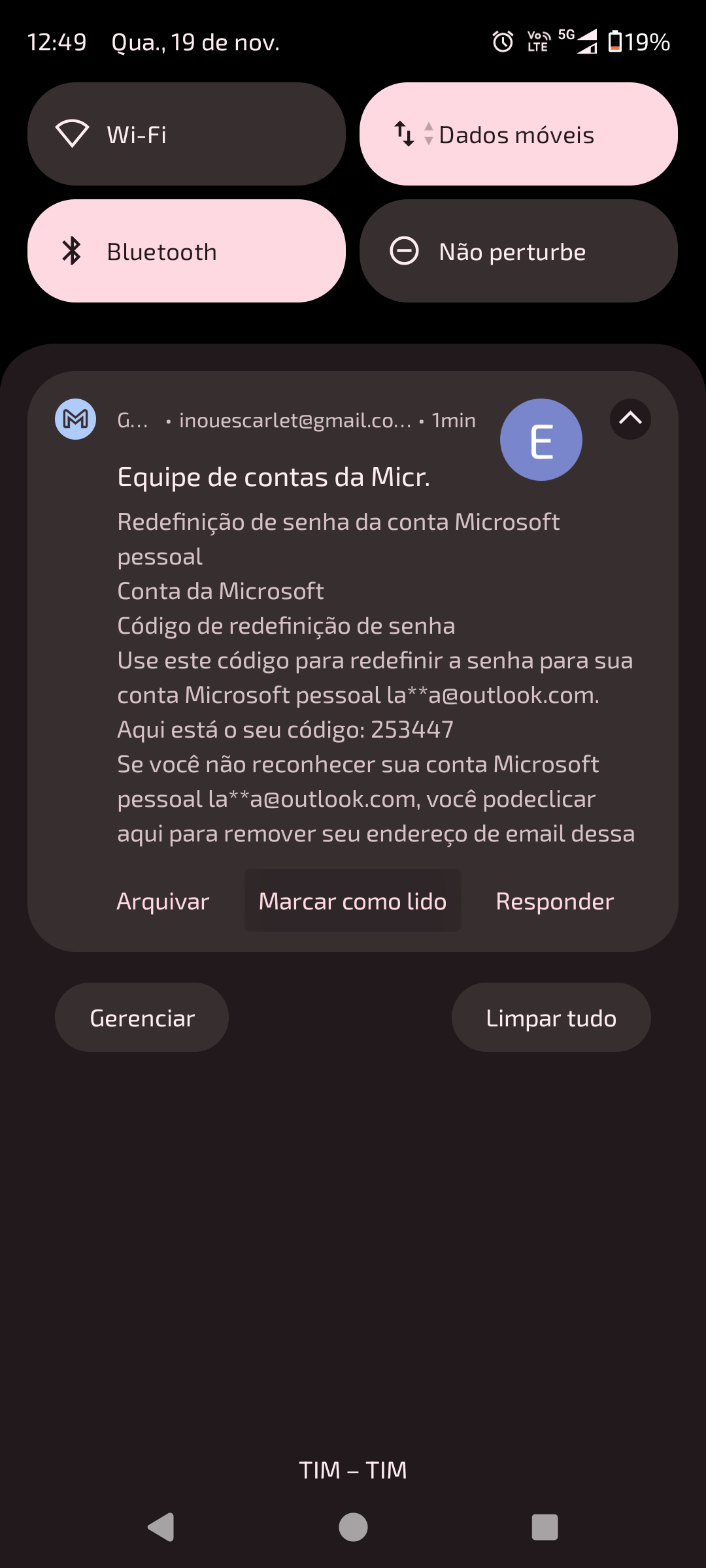The width and height of the screenshot is (706, 1568).
Task: Choose Responder to reply to the email
Action: tap(554, 901)
